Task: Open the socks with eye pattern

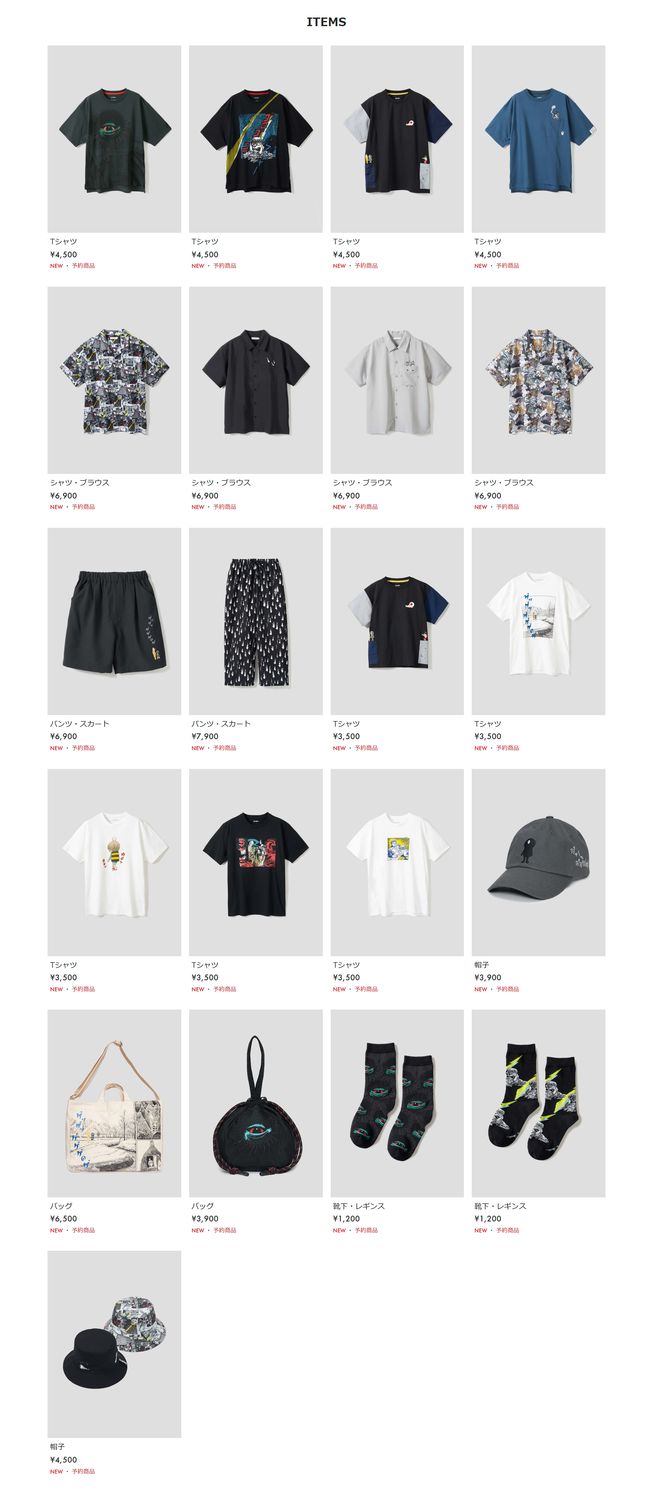Action: click(x=397, y=1103)
